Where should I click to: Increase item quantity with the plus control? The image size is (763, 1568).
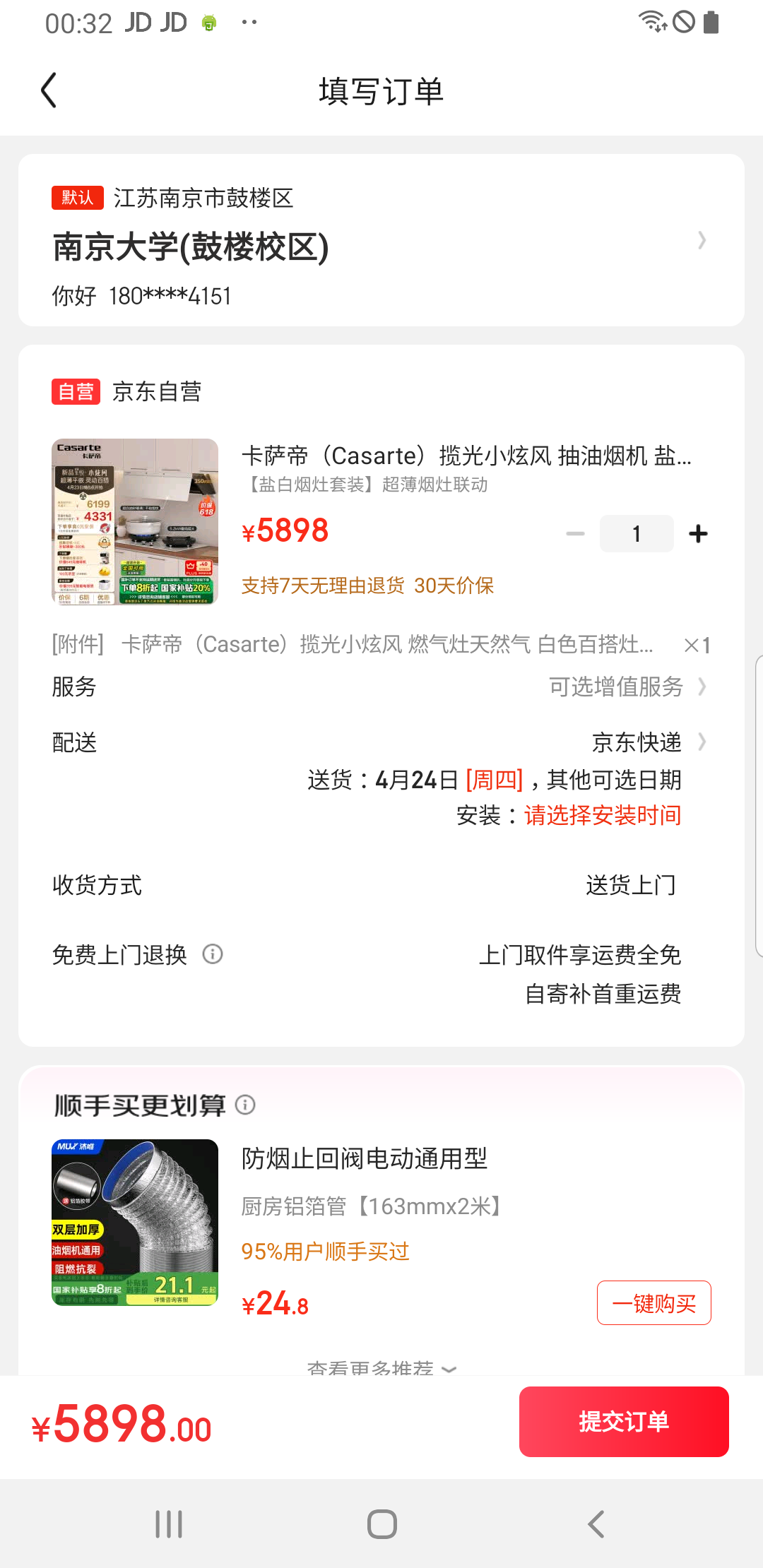click(697, 533)
